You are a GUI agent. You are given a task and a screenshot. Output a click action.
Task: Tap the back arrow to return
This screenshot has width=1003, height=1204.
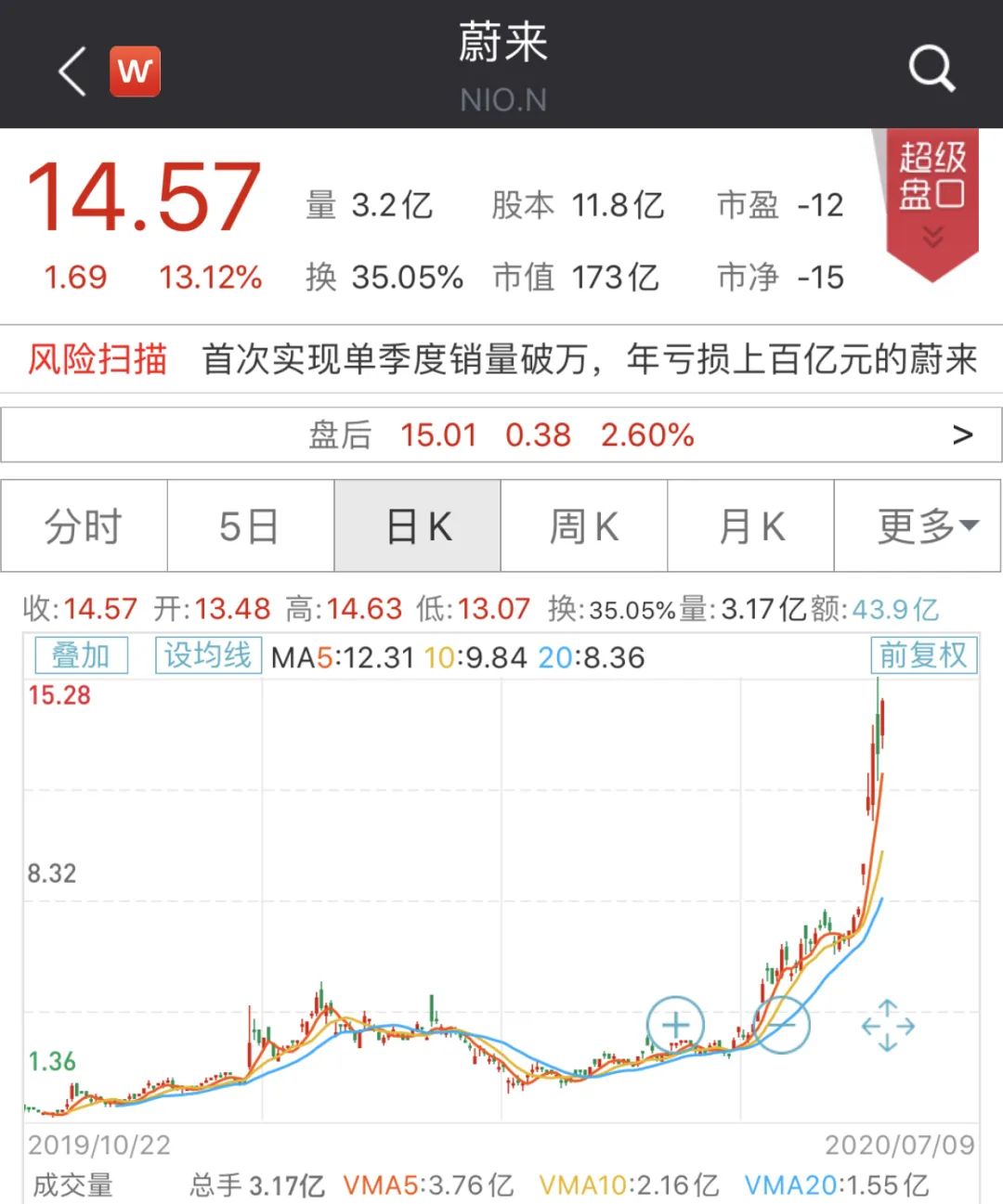point(71,71)
